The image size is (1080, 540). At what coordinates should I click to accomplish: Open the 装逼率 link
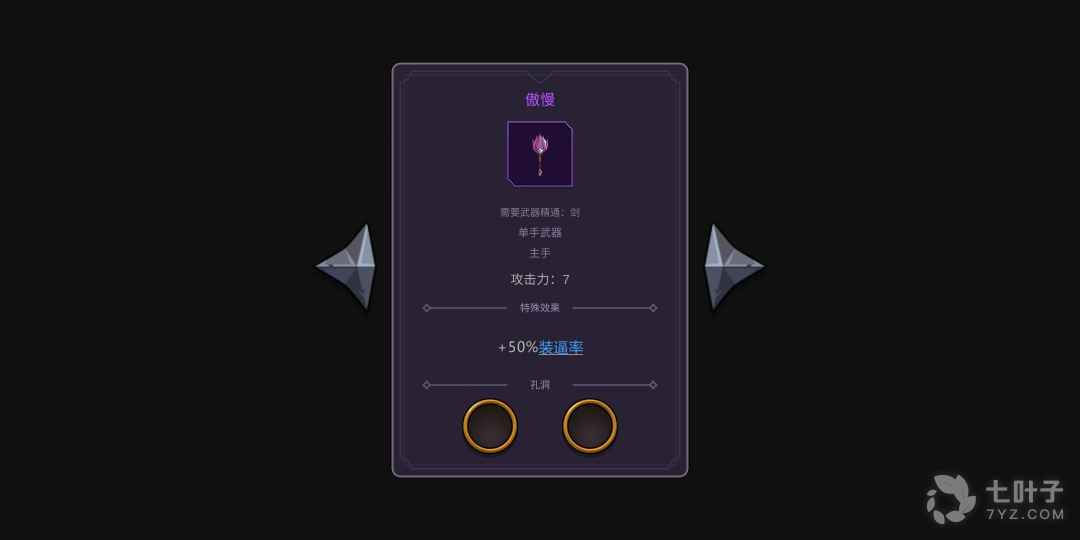(561, 348)
